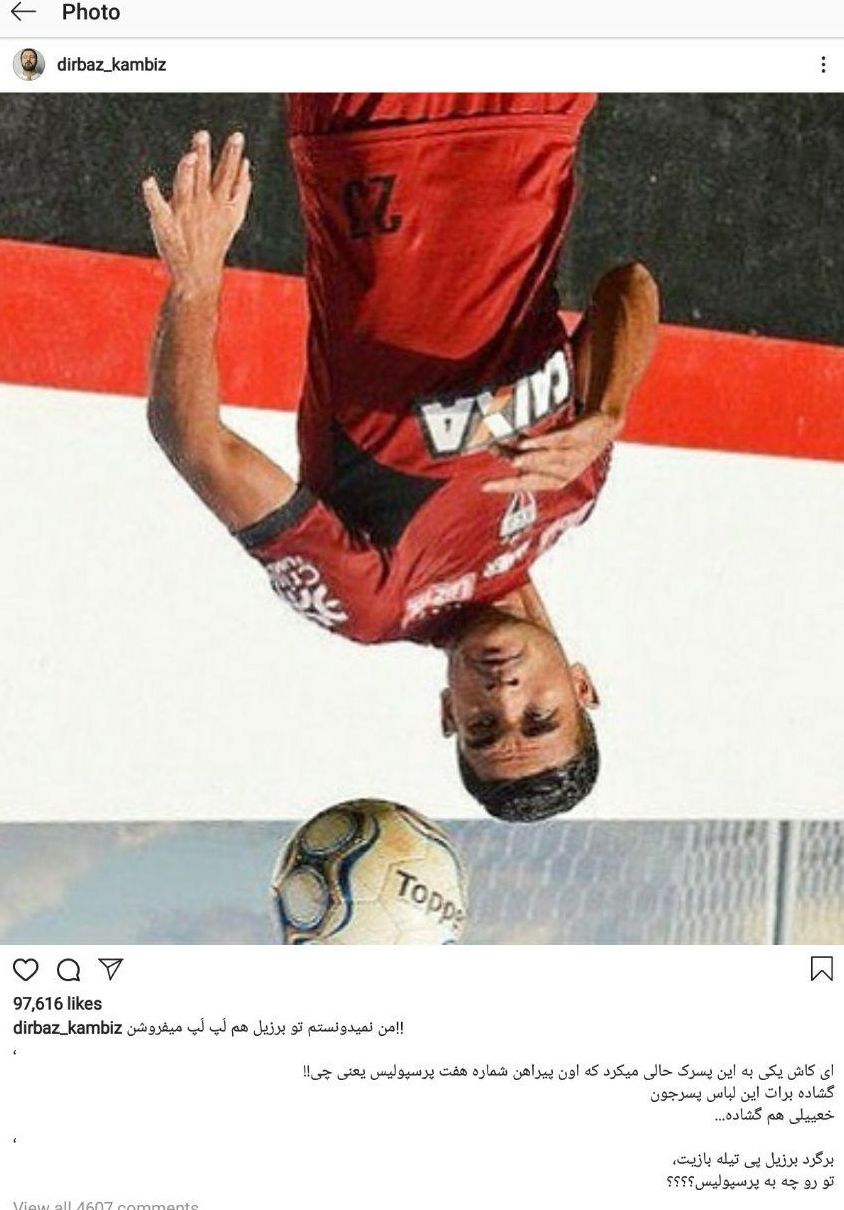Open the post overflow menu

(822, 65)
